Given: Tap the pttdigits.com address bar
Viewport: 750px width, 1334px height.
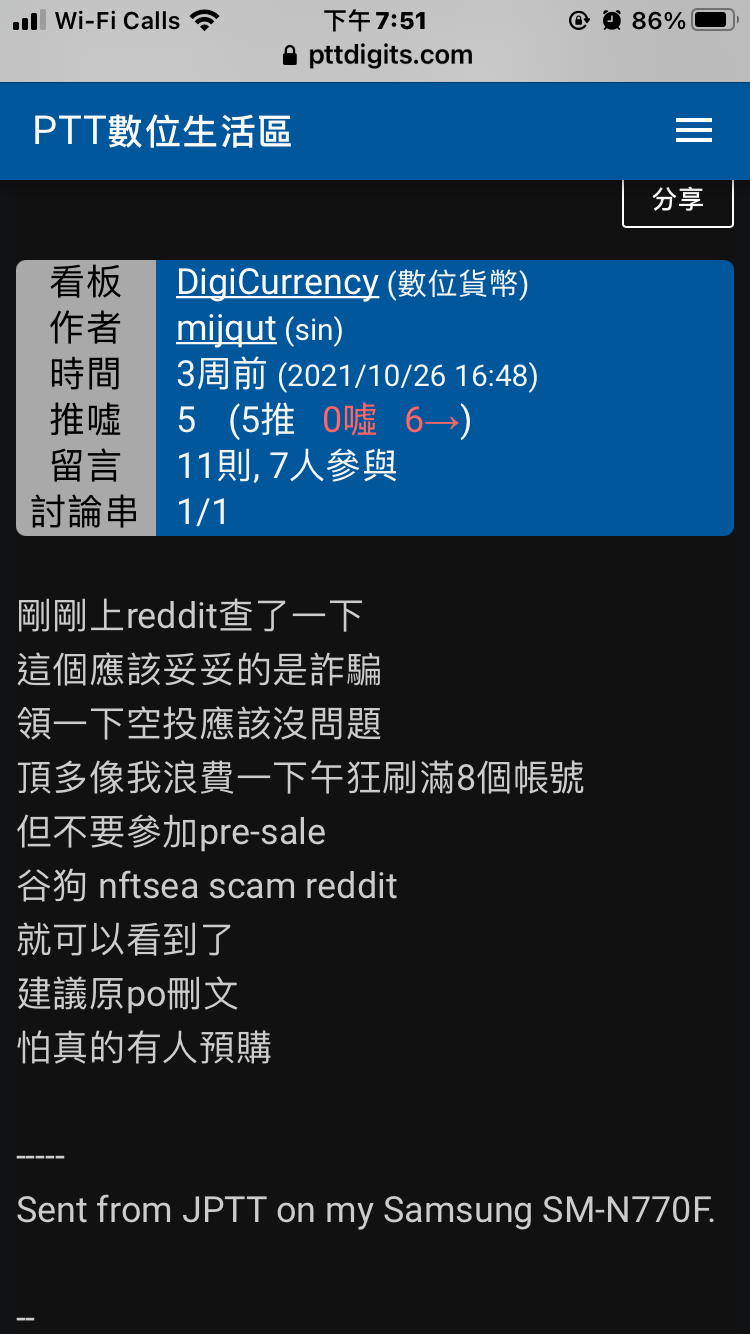Looking at the screenshot, I should coord(376,55).
